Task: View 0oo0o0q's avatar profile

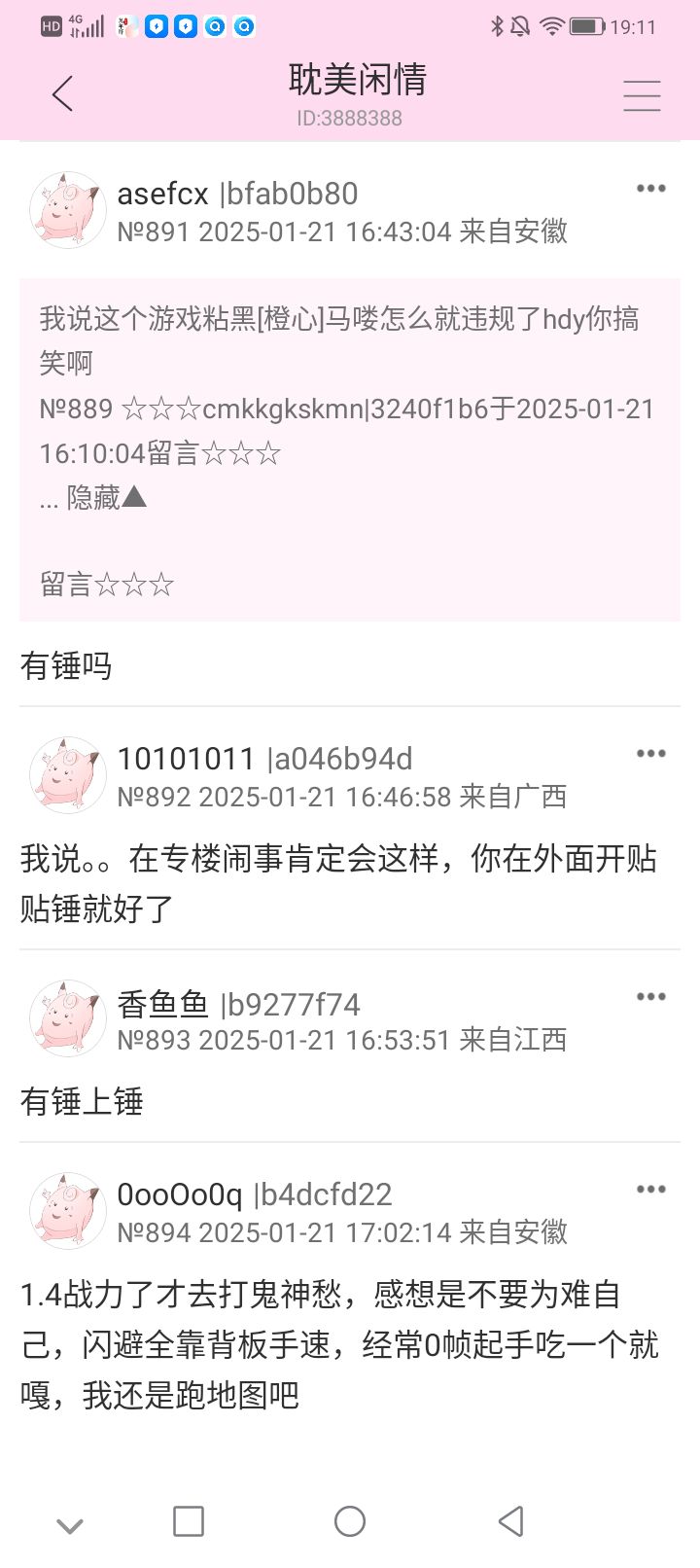Action: pos(67,1211)
